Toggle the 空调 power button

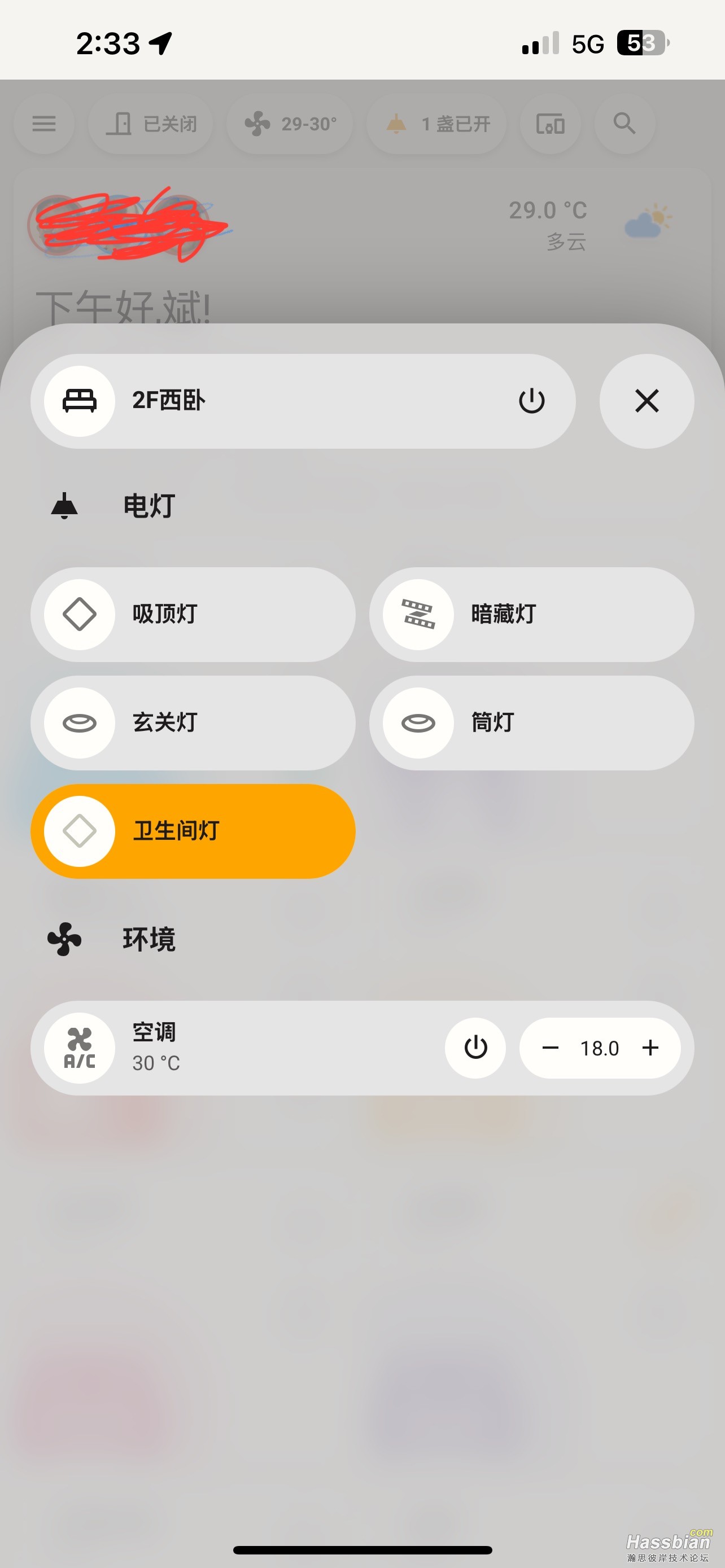(x=475, y=1048)
